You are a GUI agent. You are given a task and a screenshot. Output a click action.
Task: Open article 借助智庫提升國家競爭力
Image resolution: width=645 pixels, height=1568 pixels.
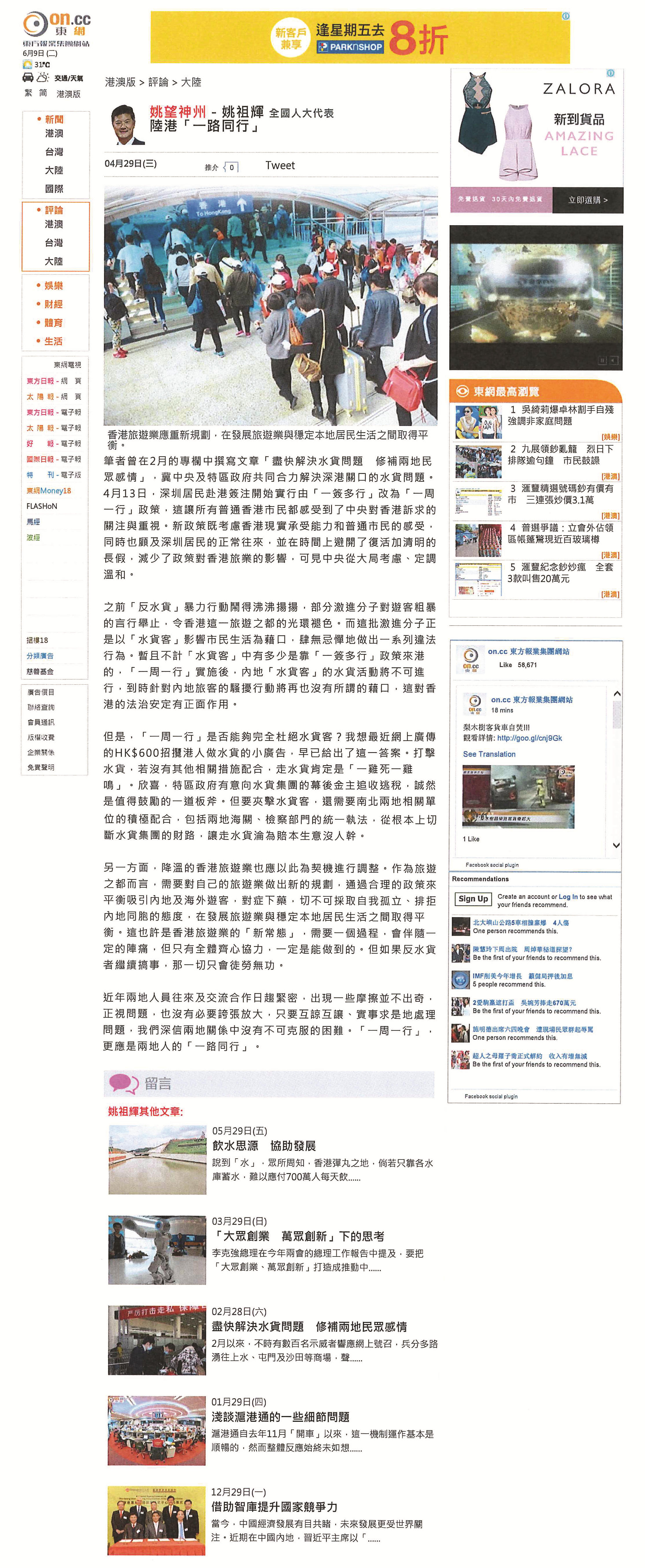pos(274,1507)
